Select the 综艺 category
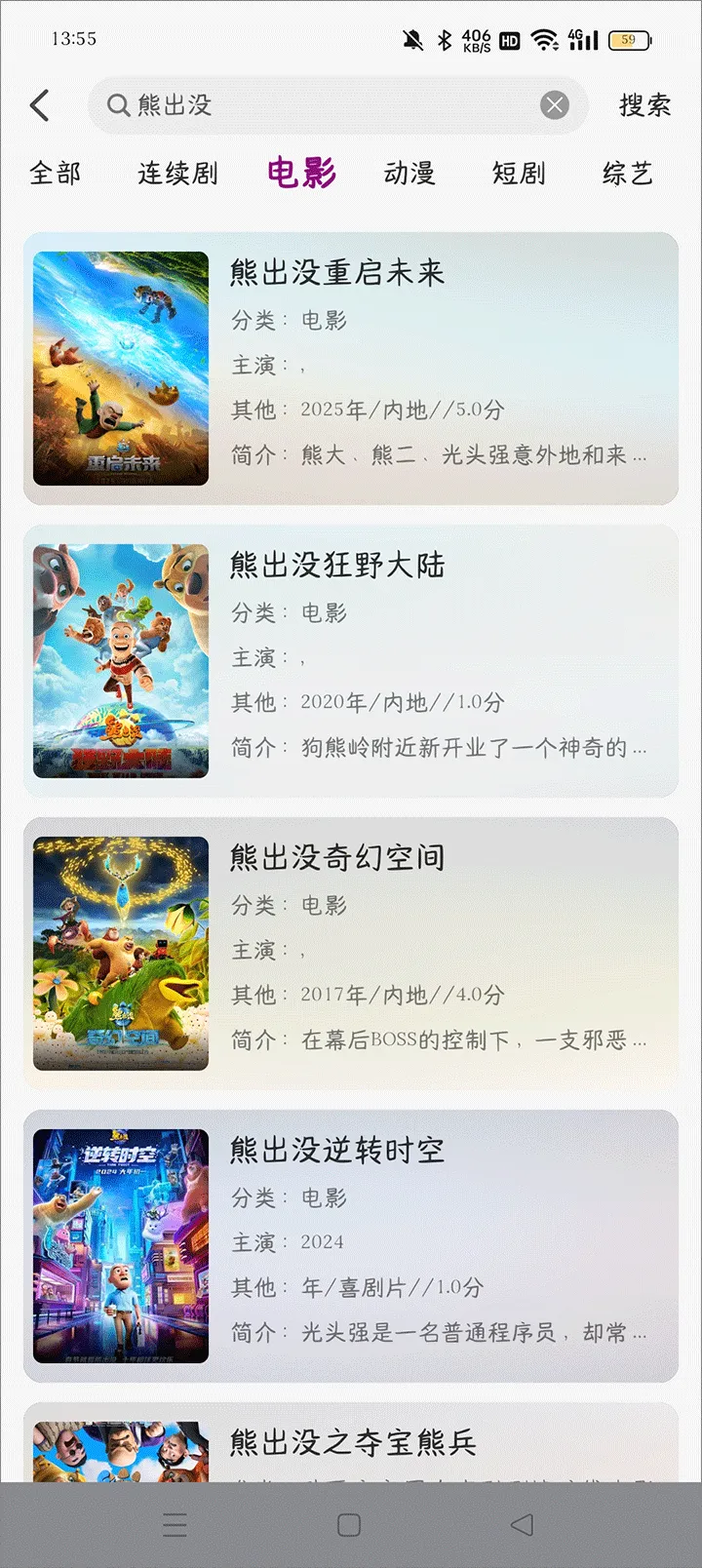 tap(627, 173)
